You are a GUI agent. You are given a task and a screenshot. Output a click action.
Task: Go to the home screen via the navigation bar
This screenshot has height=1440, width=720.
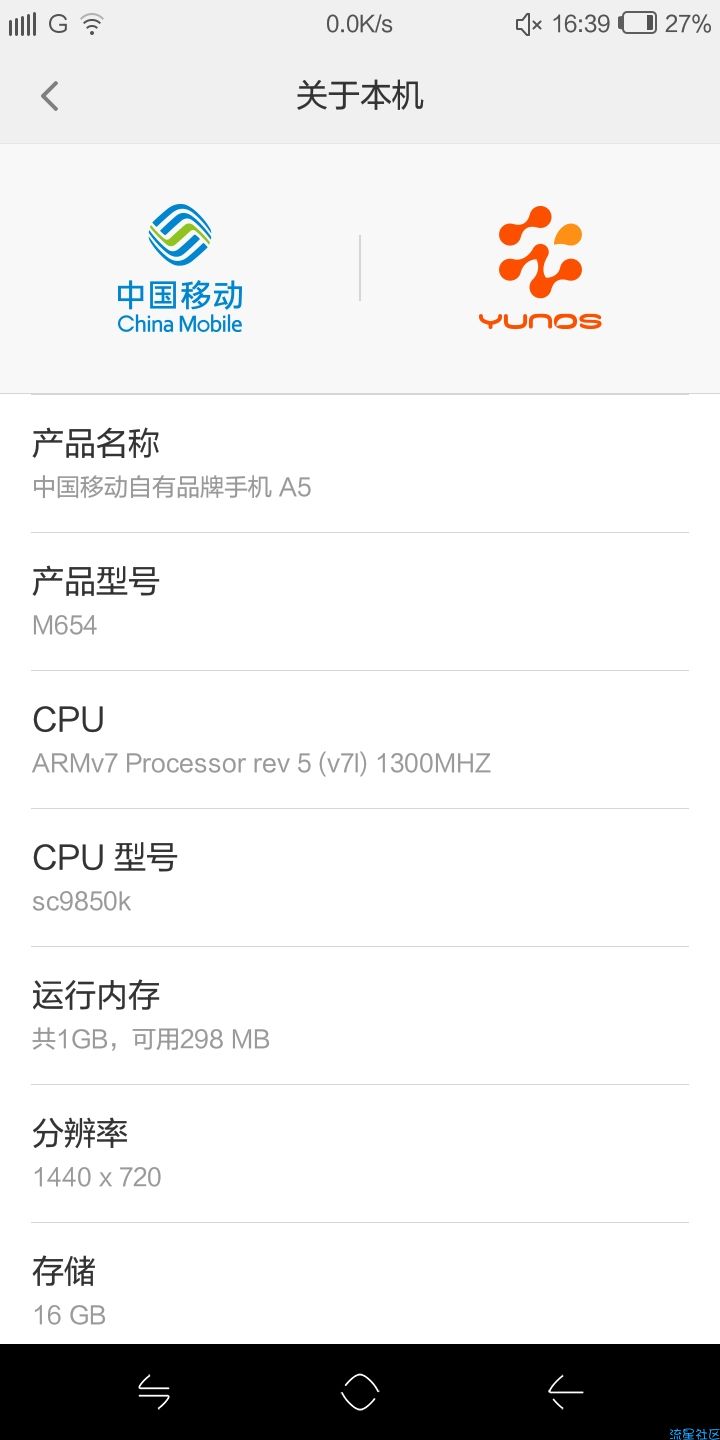[360, 1391]
